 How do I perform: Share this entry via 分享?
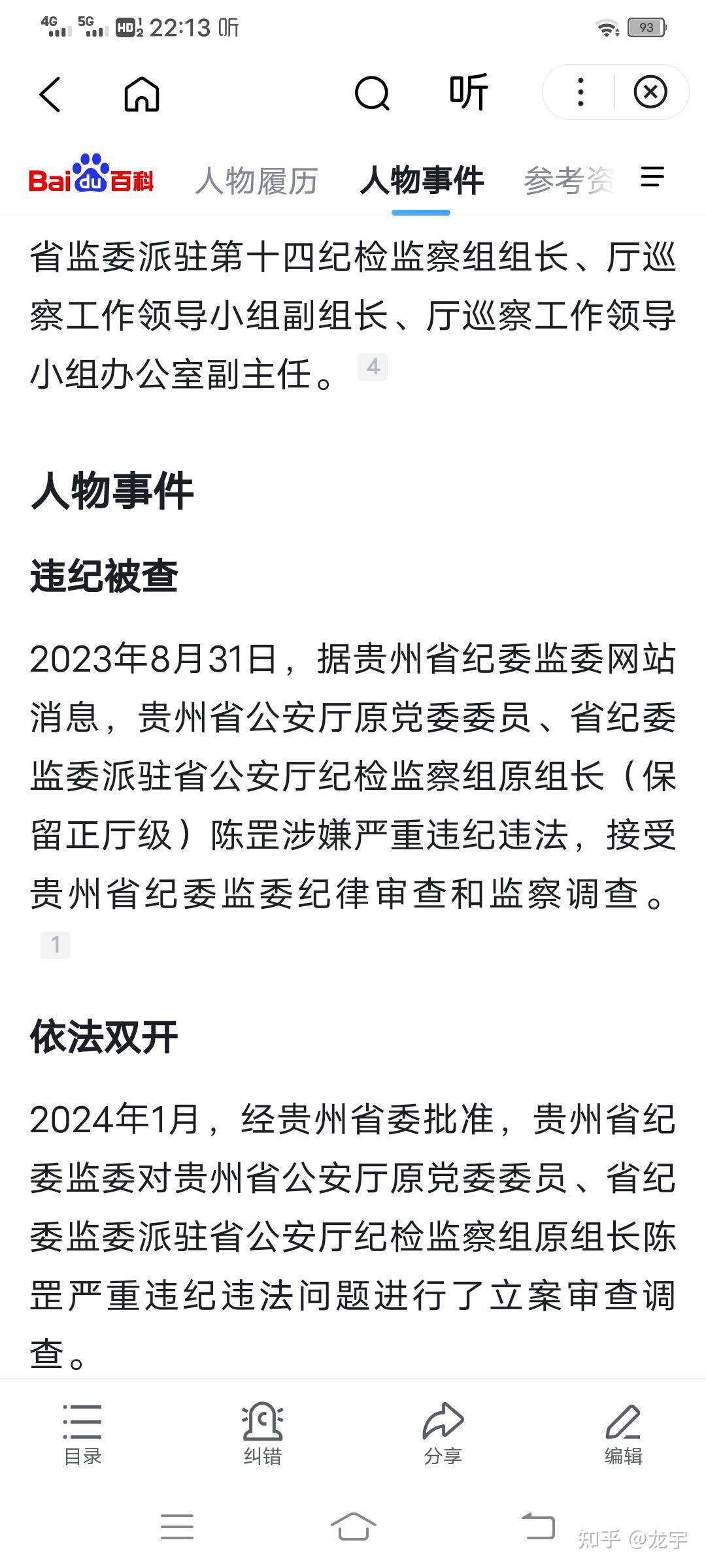coord(443,1434)
